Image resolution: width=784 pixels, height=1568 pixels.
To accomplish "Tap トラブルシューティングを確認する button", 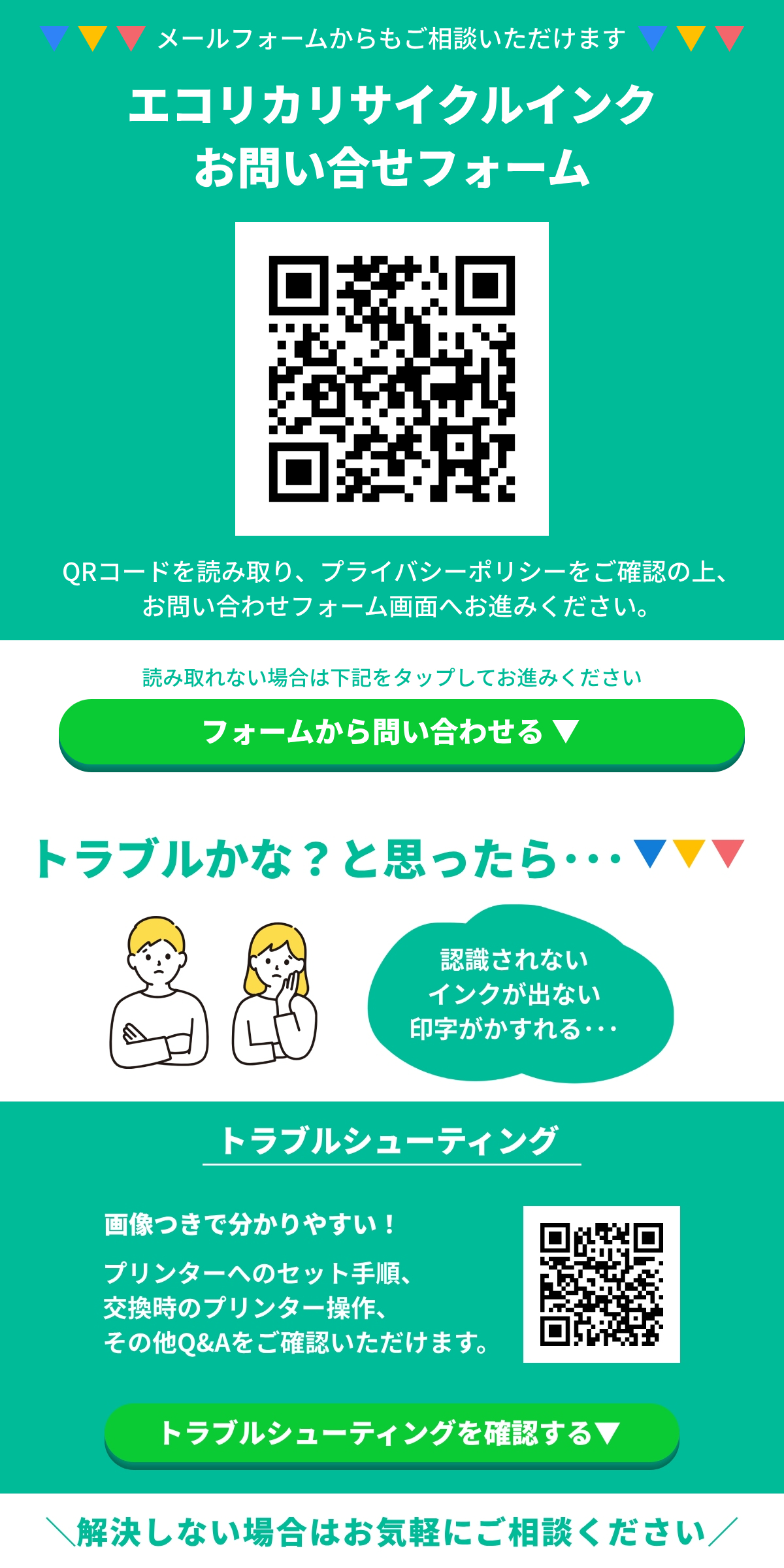I will pos(392,1435).
